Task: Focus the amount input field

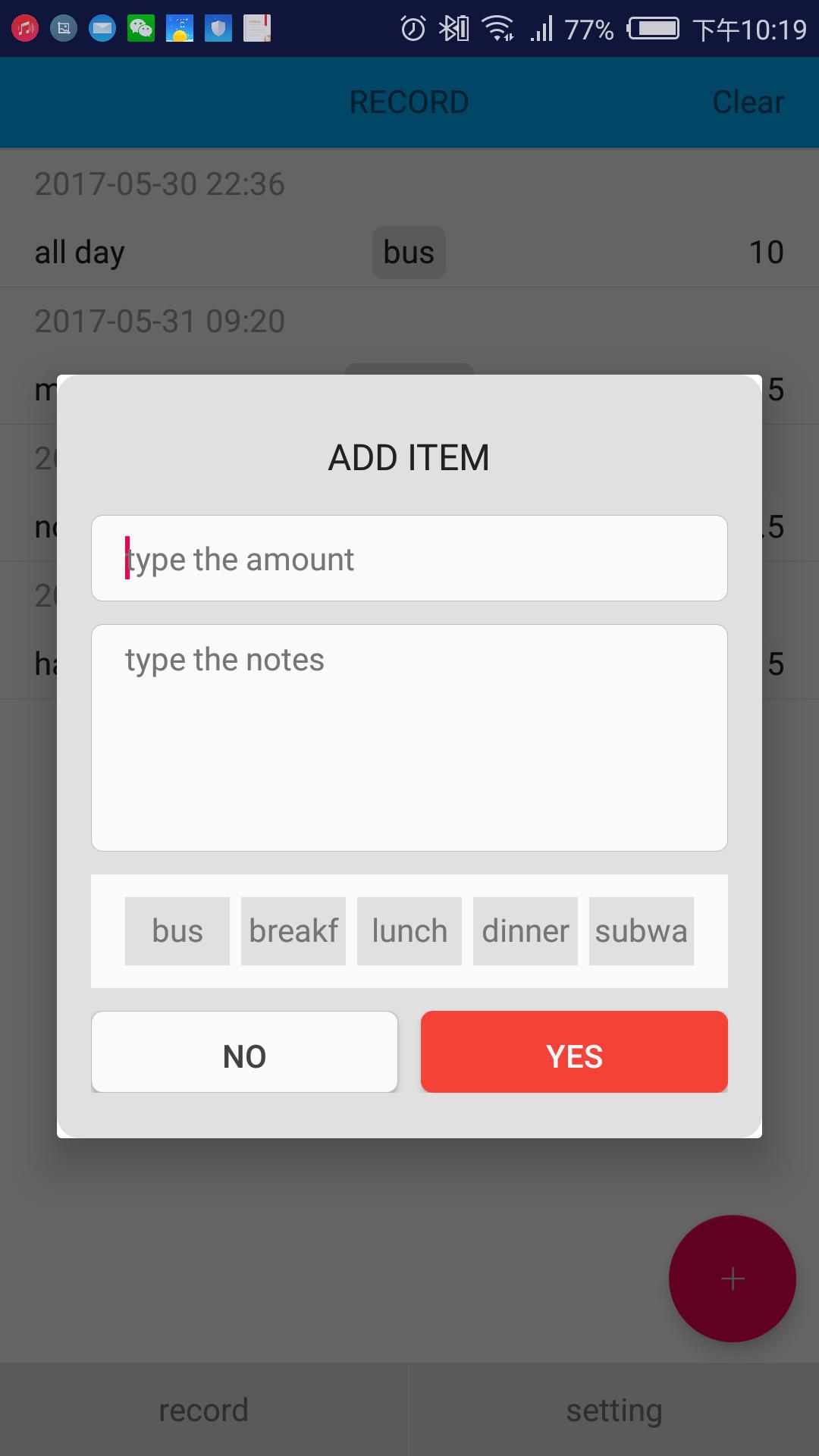Action: (409, 559)
